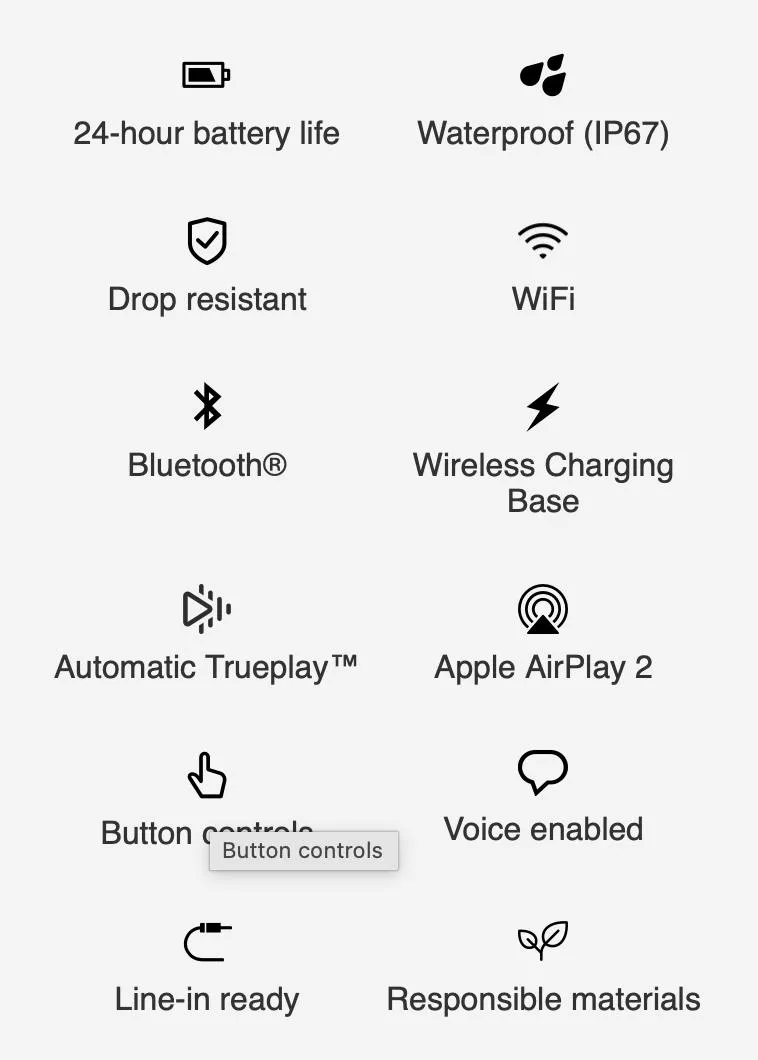Click the shield checkmark Drop resistant icon
This screenshot has height=1060, width=758.
(x=206, y=240)
